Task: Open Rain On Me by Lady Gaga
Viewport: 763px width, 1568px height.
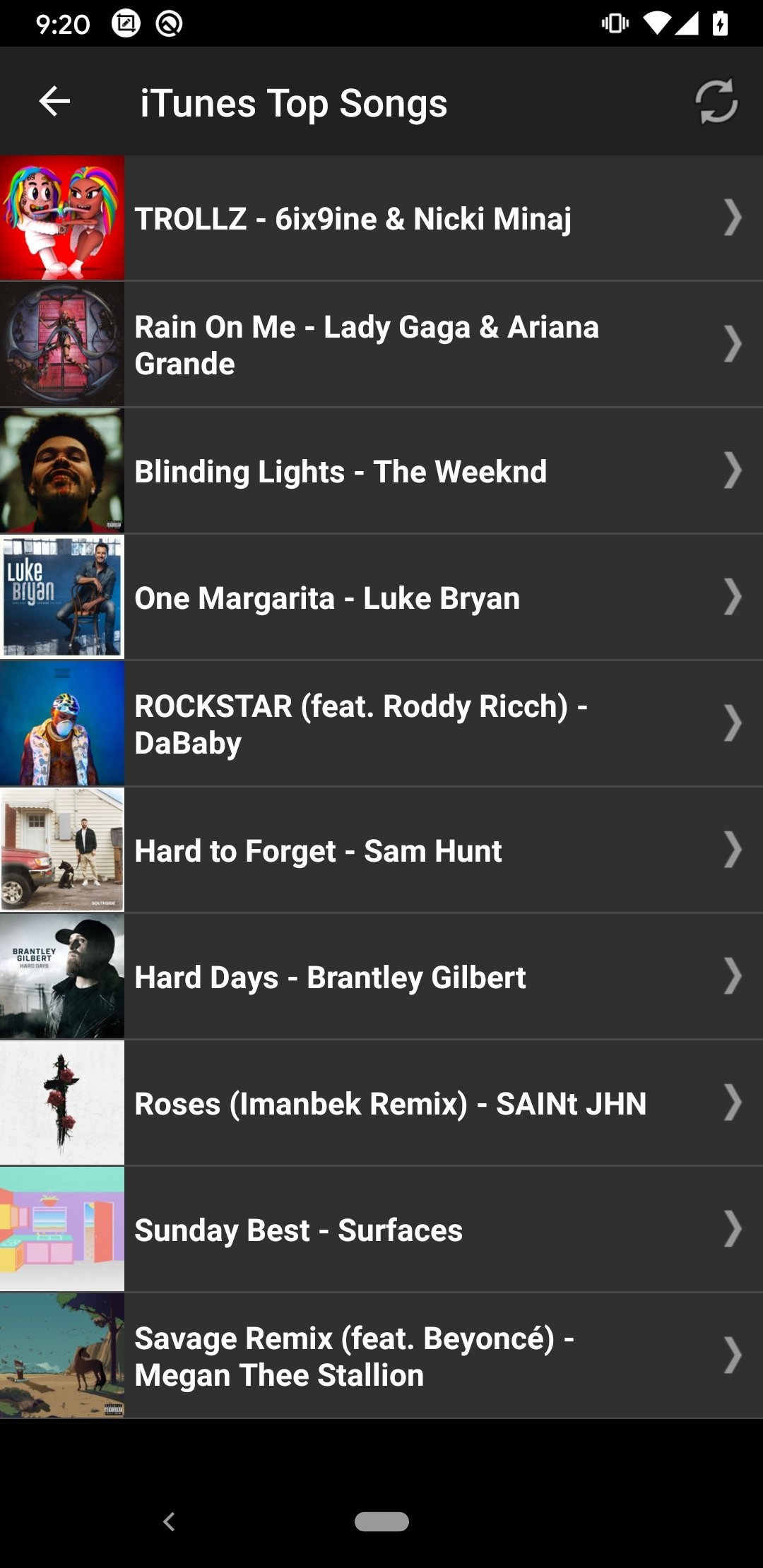Action: point(381,345)
